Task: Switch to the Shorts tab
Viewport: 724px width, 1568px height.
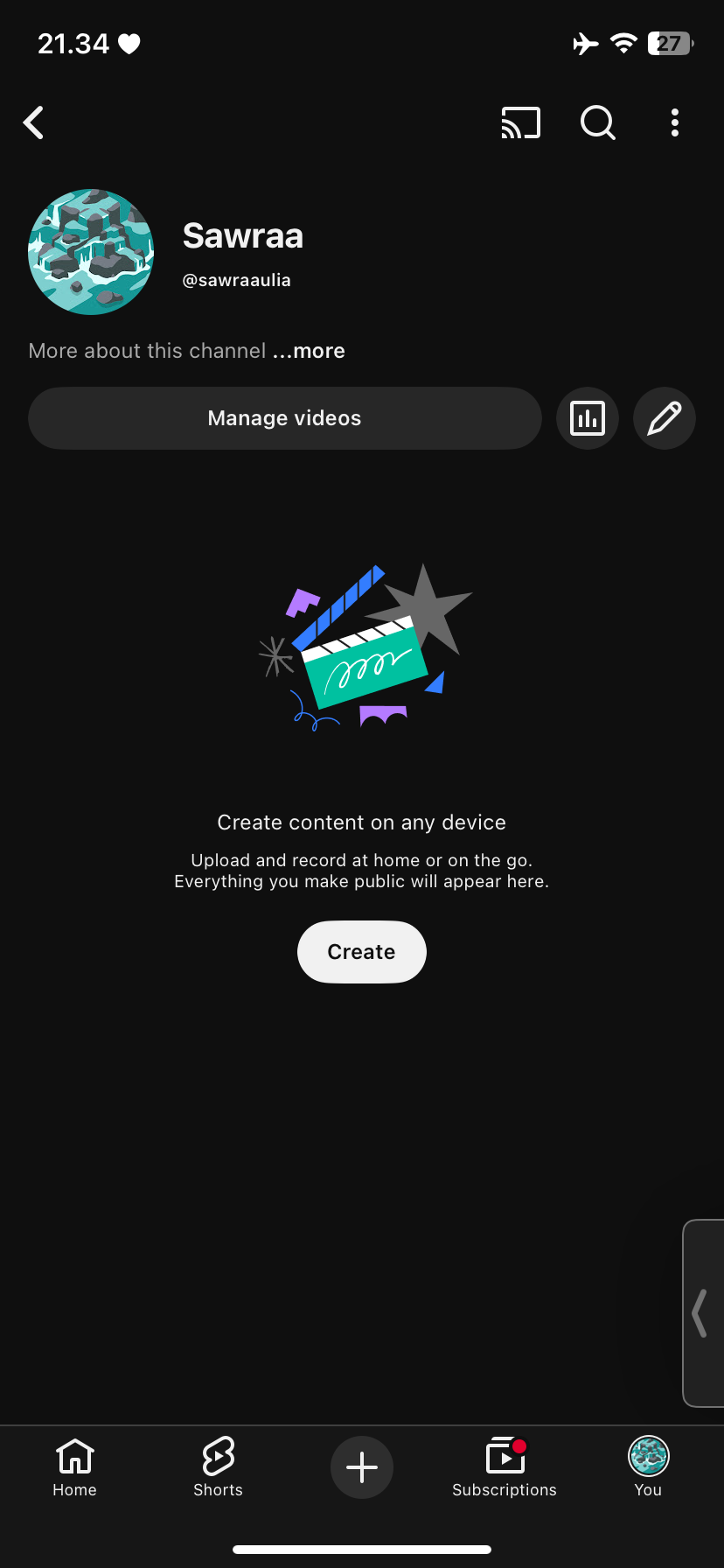Action: tap(218, 1467)
